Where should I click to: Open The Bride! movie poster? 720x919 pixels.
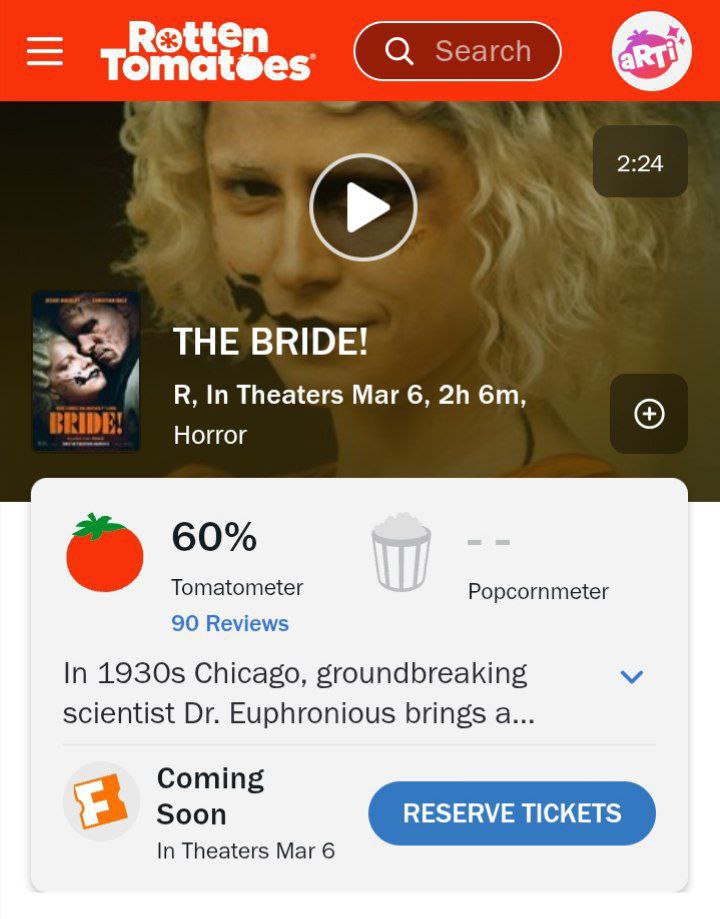[86, 371]
